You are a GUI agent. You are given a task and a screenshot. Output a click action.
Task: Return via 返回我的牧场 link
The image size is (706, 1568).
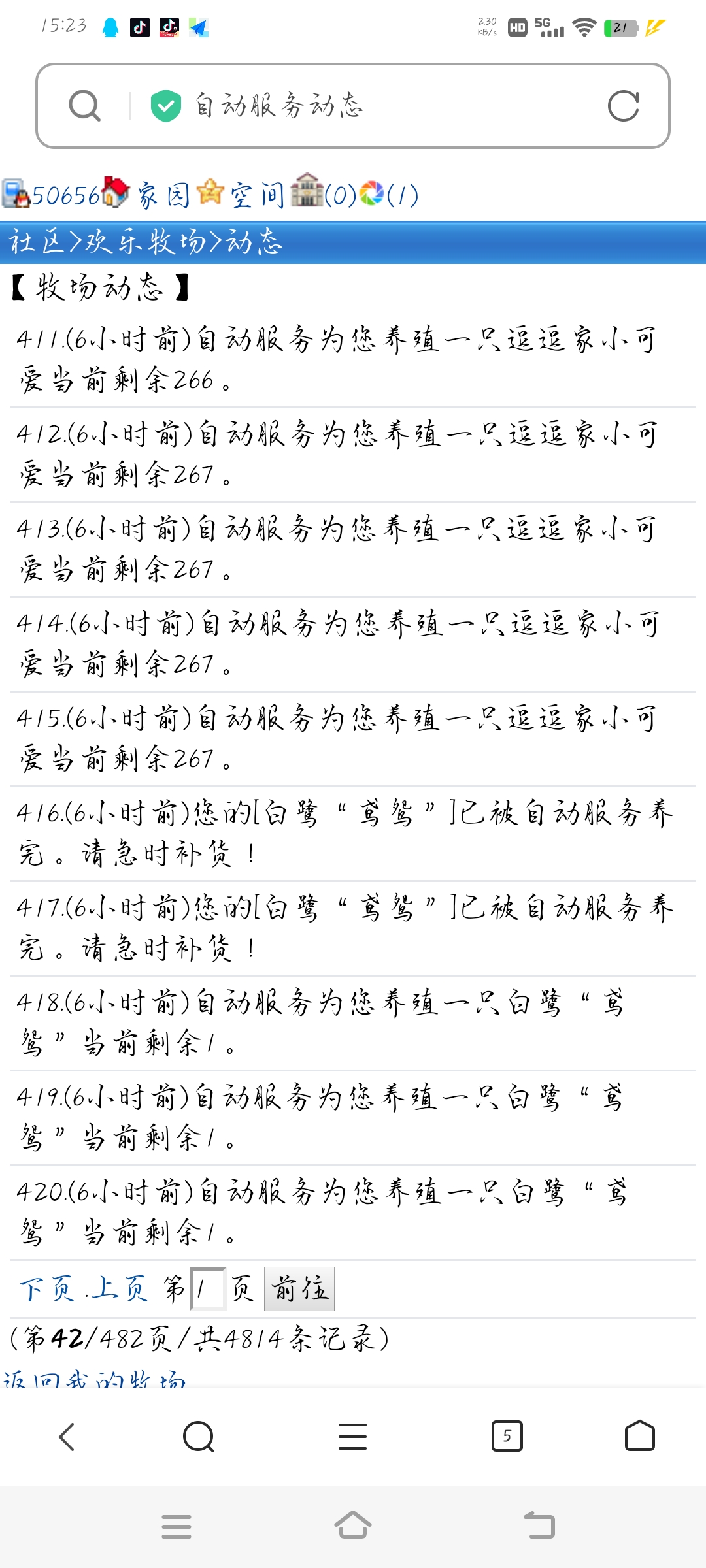[95, 1379]
